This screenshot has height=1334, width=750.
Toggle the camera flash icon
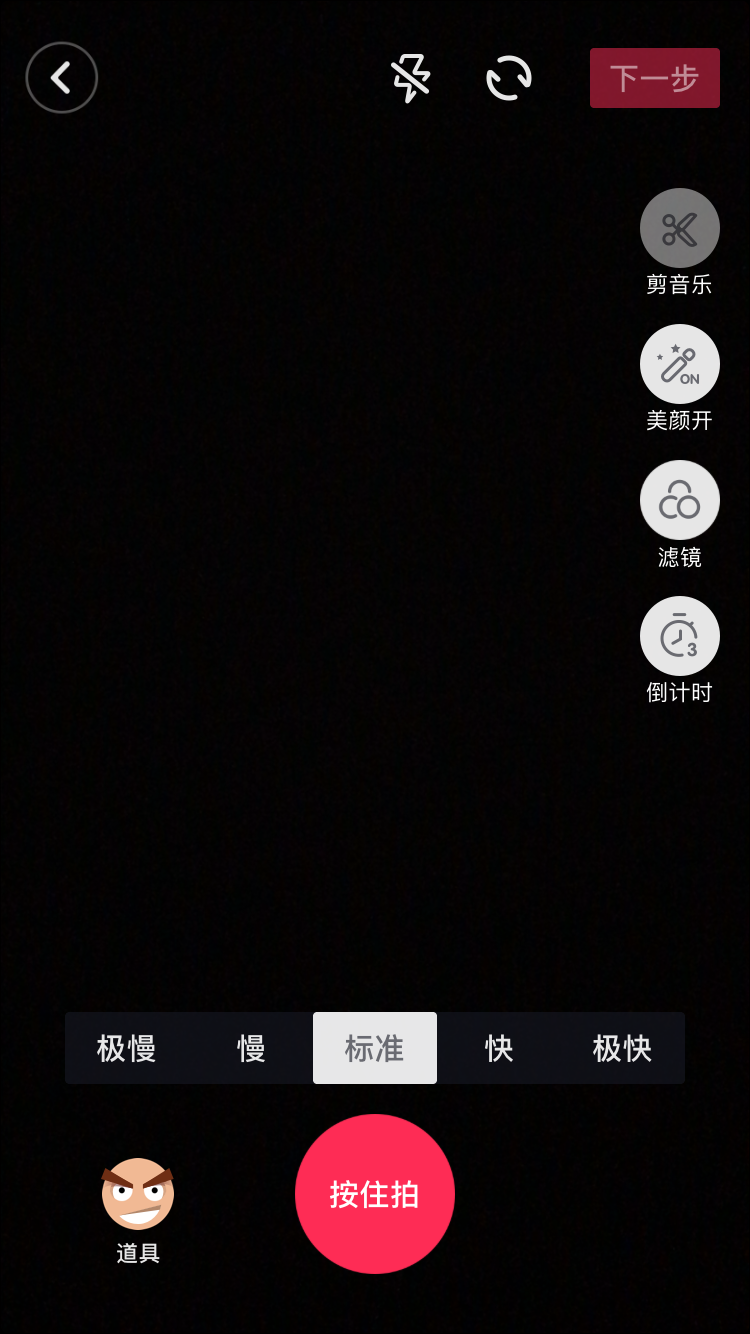410,78
